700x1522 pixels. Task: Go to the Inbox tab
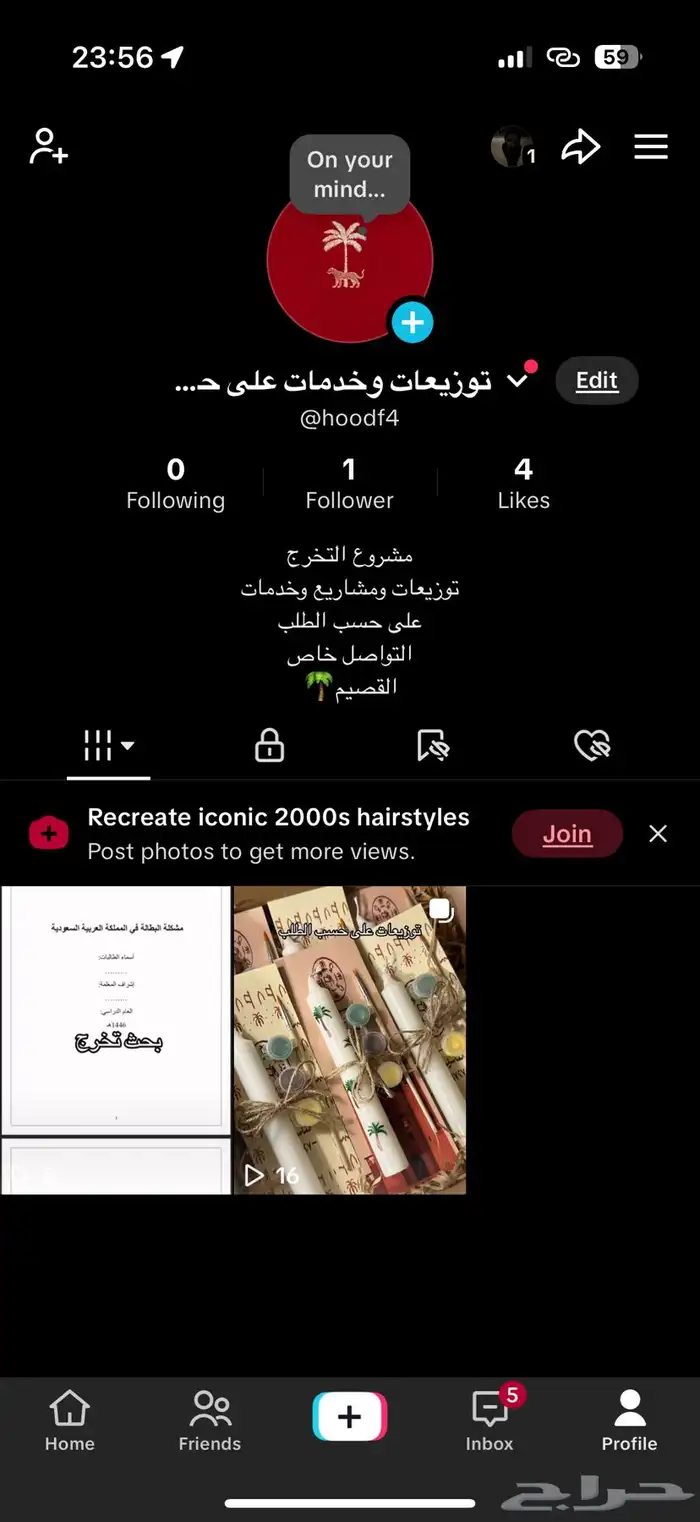pyautogui.click(x=489, y=1421)
